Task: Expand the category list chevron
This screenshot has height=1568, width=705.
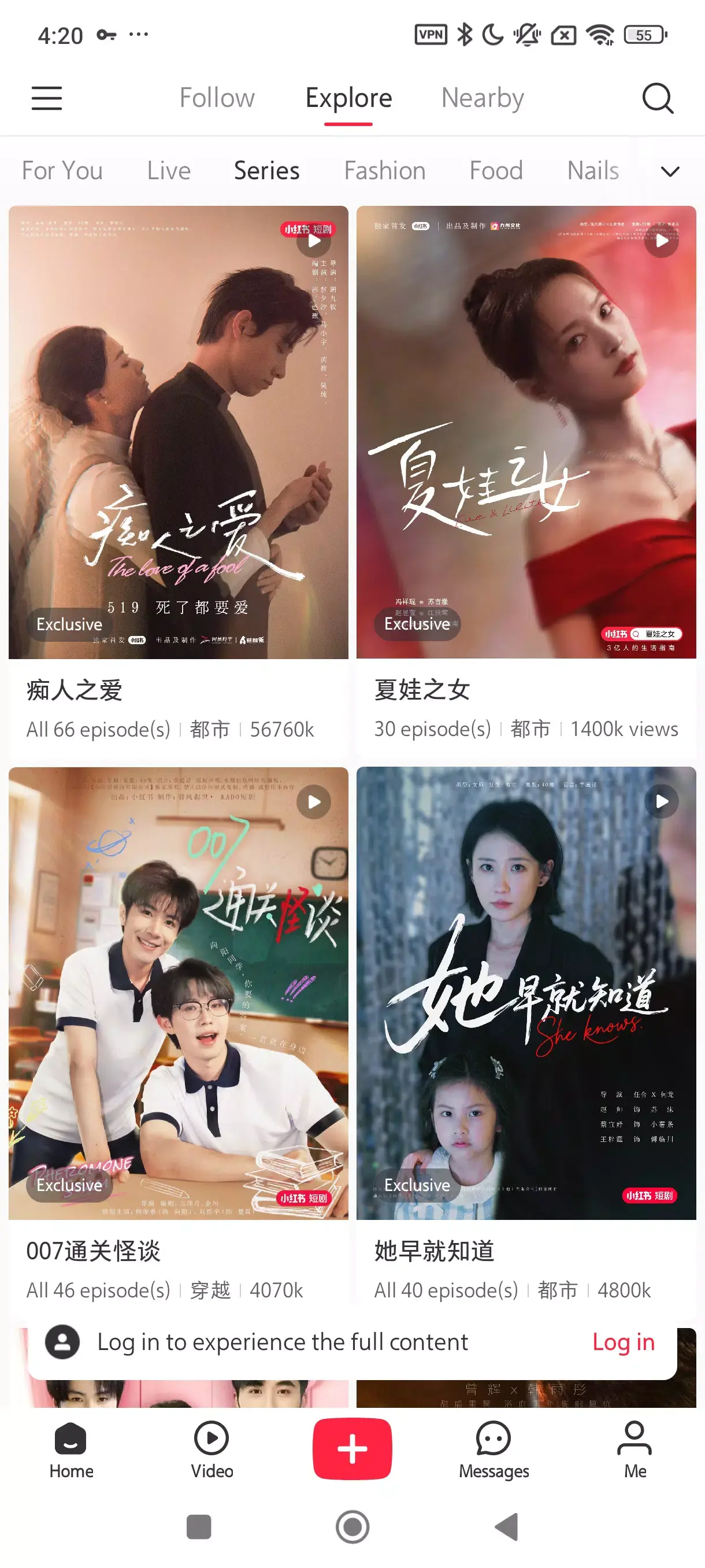Action: [x=670, y=171]
